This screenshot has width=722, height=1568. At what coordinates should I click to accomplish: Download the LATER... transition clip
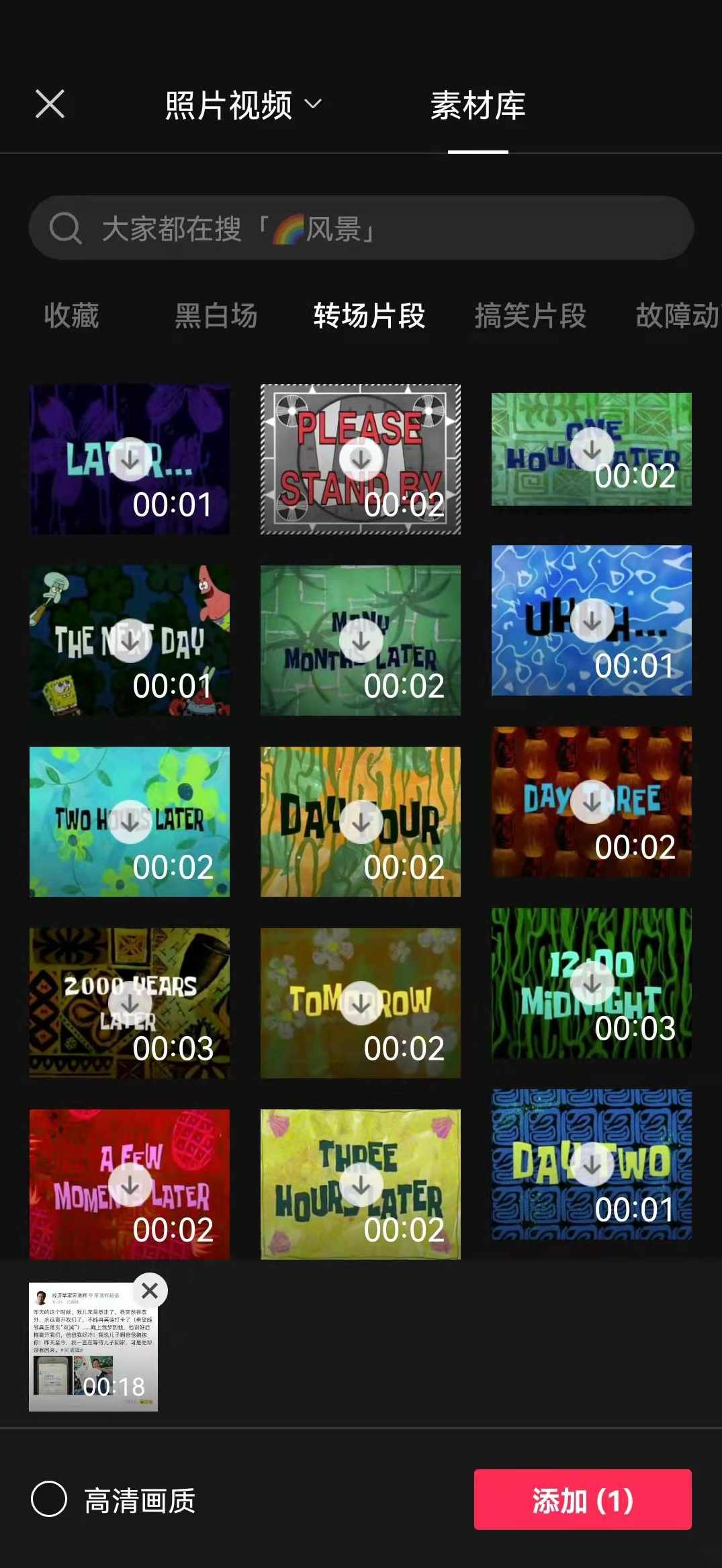[130, 459]
